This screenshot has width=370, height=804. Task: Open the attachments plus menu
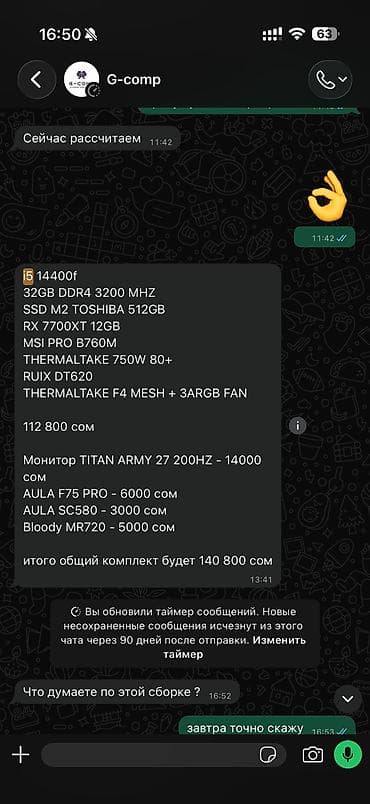point(20,754)
